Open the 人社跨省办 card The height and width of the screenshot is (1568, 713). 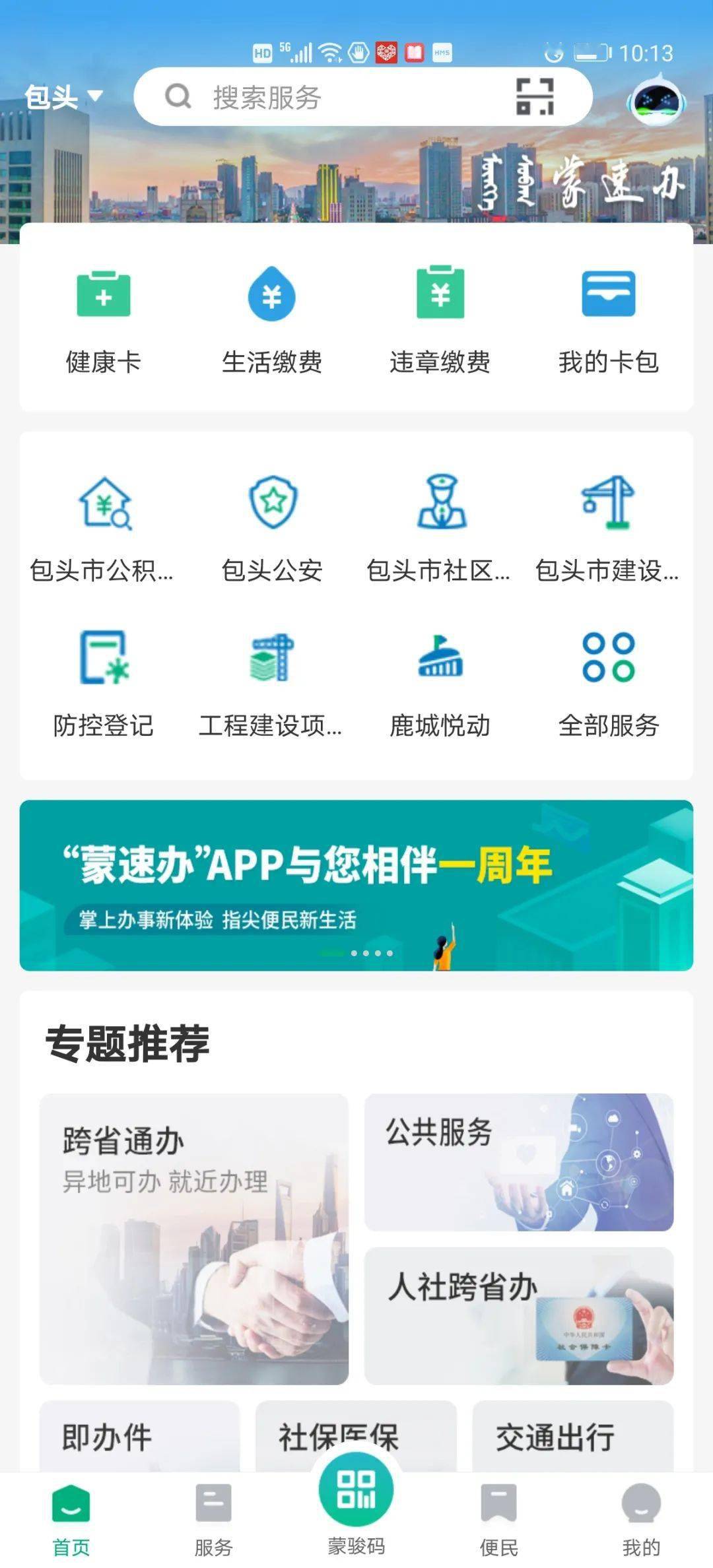(x=519, y=1315)
